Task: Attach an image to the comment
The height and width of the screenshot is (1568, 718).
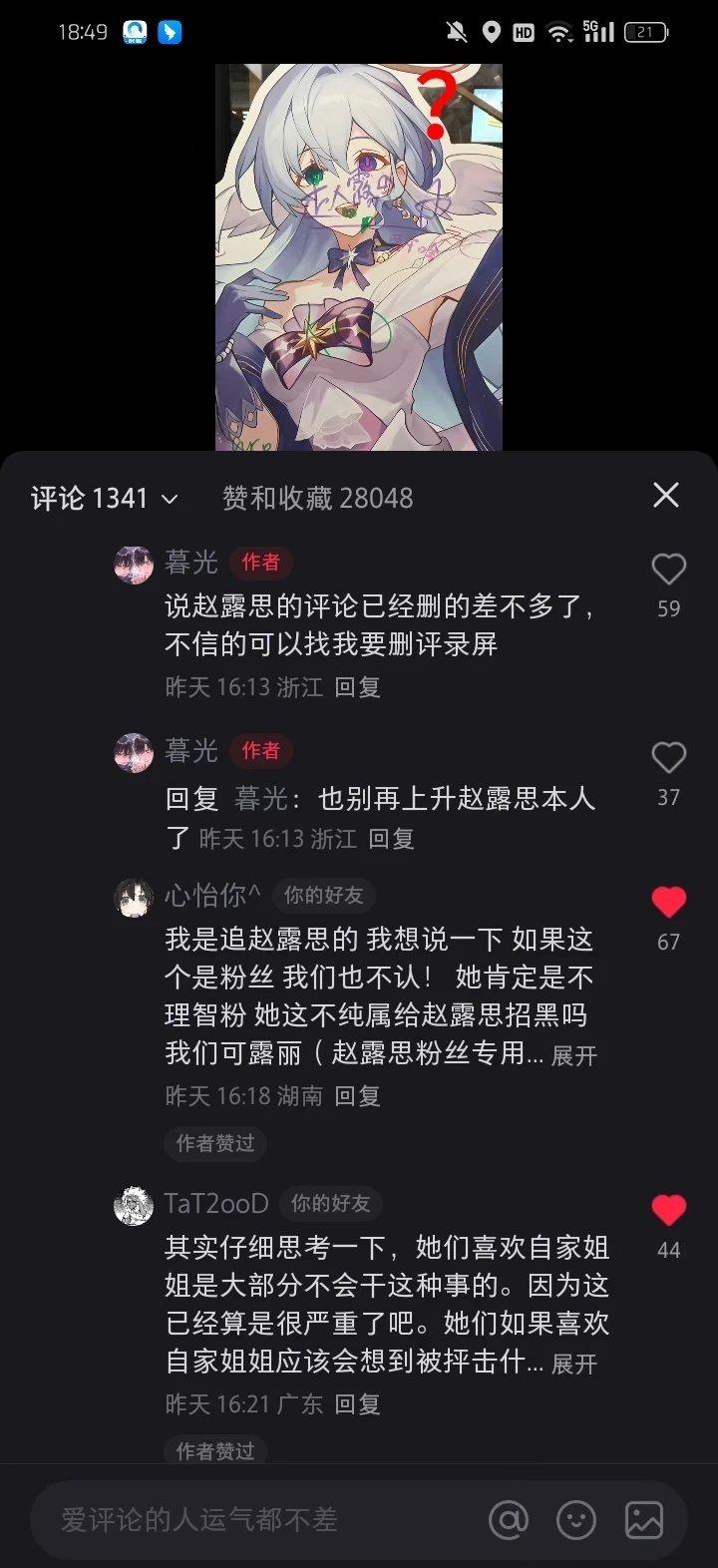Action: click(644, 1520)
